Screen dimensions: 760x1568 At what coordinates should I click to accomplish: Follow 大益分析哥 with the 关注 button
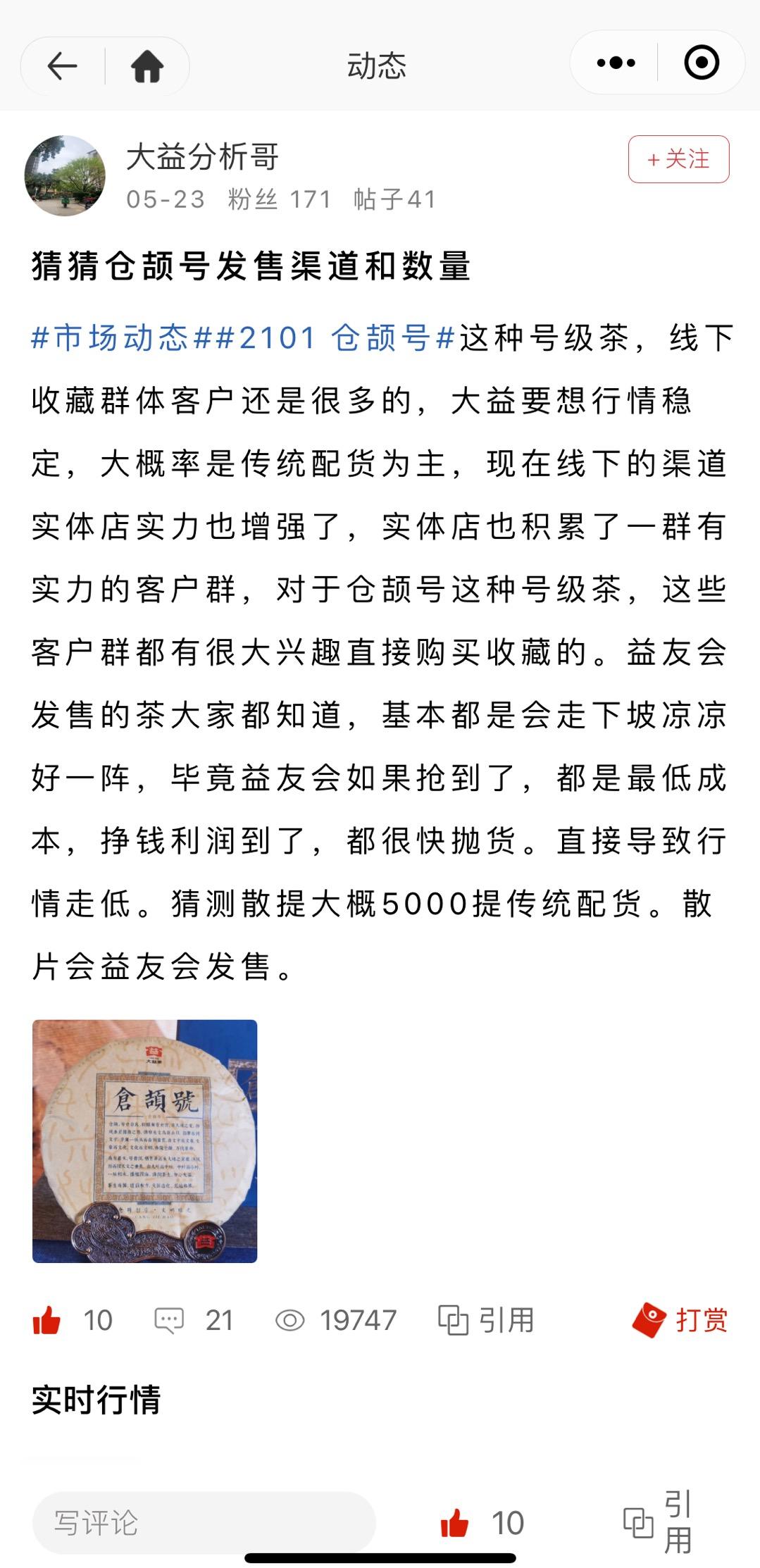pos(678,159)
